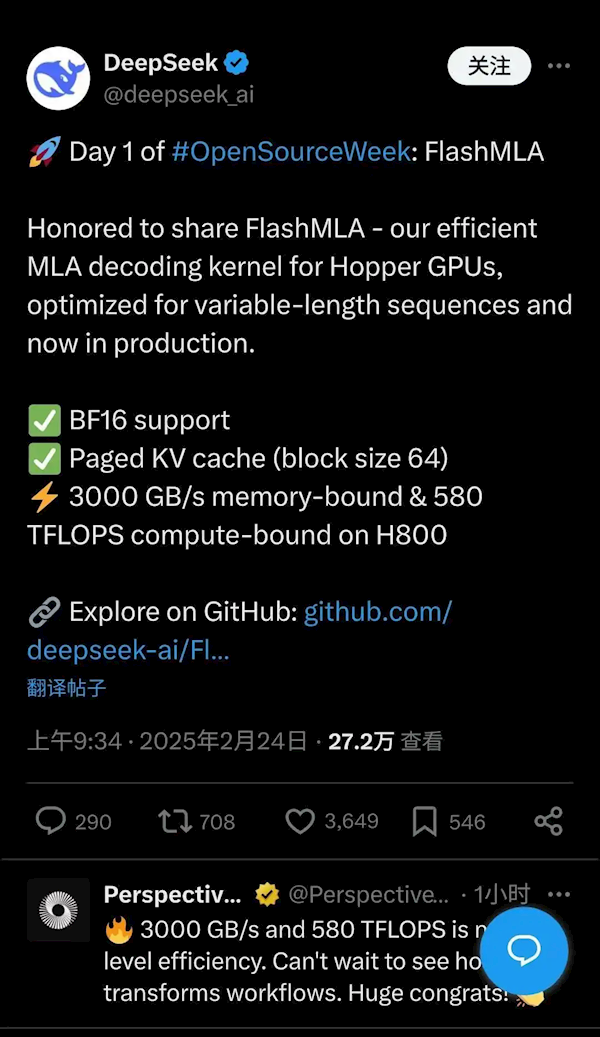600x1037 pixels.
Task: Follow DeepSeek with the 关注 button
Action: pos(489,66)
